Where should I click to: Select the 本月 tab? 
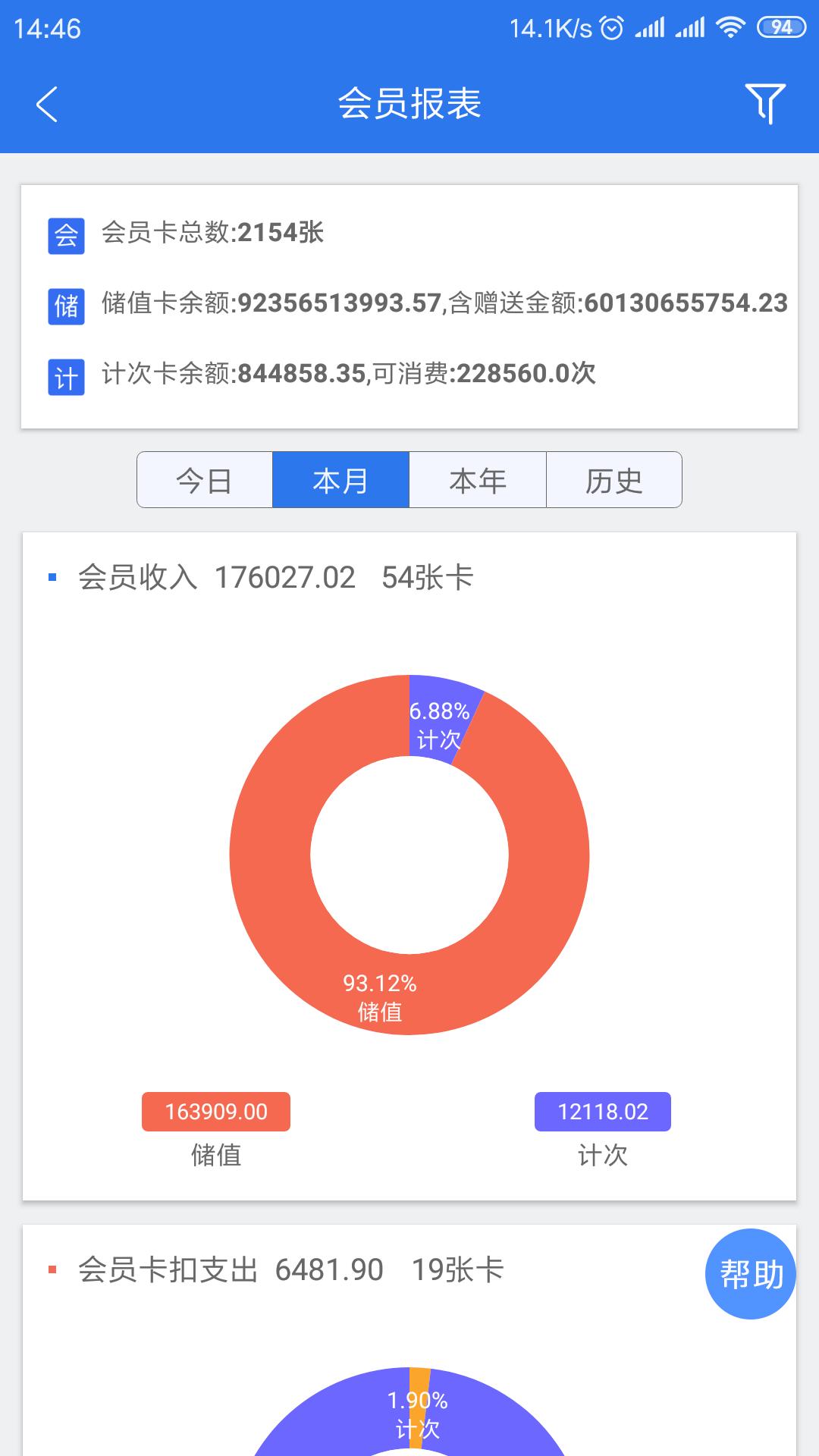pyautogui.click(x=341, y=480)
